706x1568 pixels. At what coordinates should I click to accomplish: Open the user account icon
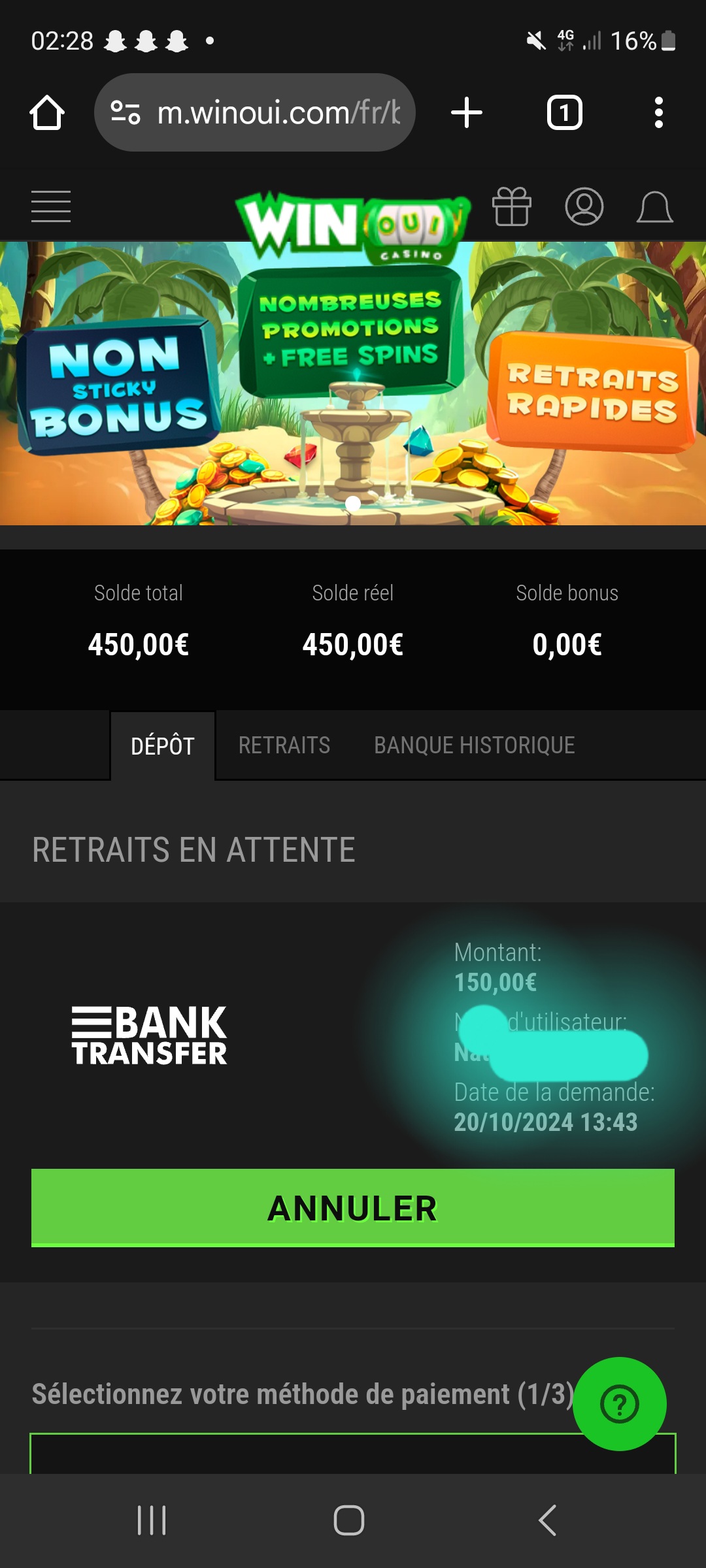pyautogui.click(x=584, y=206)
